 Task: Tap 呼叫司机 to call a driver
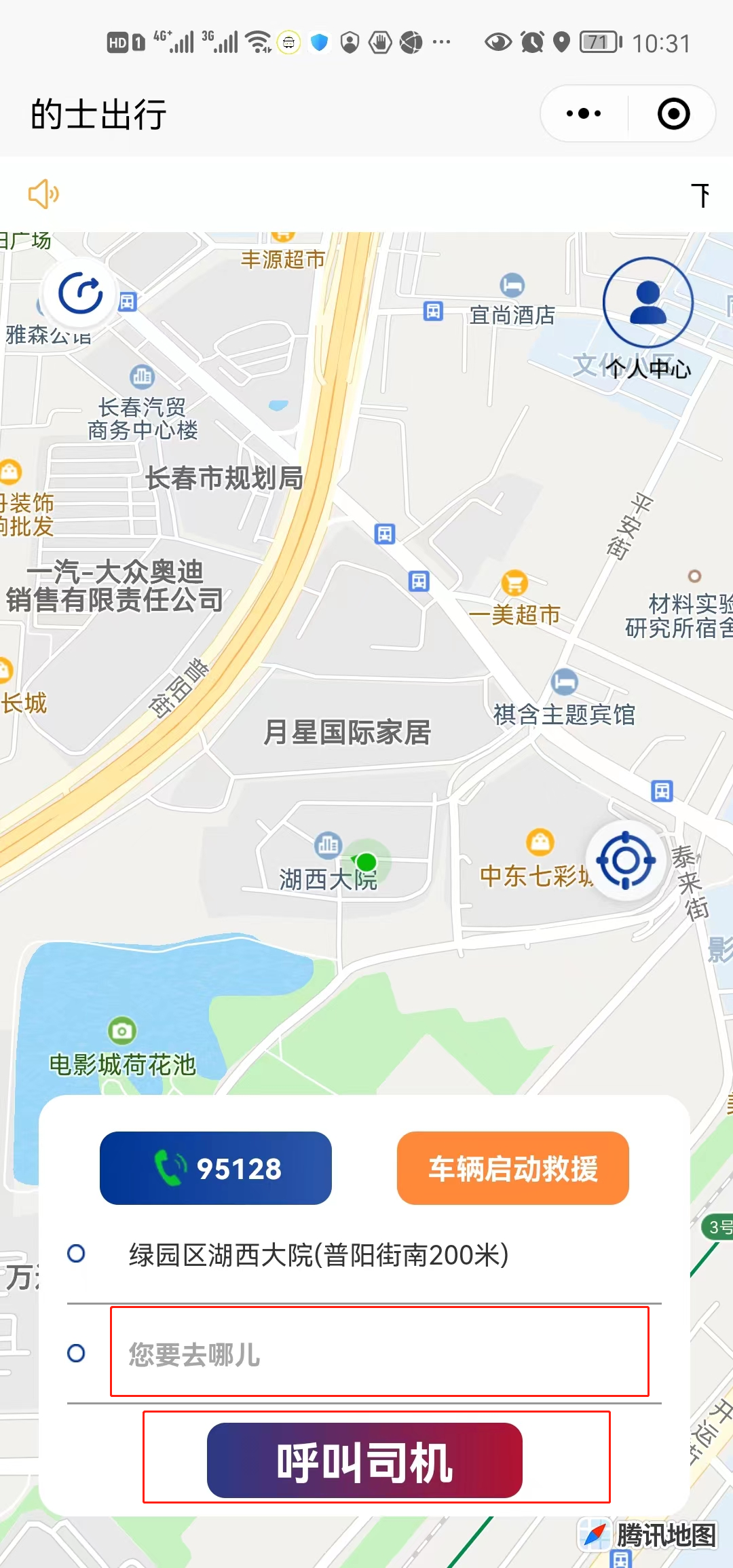coord(364,1461)
